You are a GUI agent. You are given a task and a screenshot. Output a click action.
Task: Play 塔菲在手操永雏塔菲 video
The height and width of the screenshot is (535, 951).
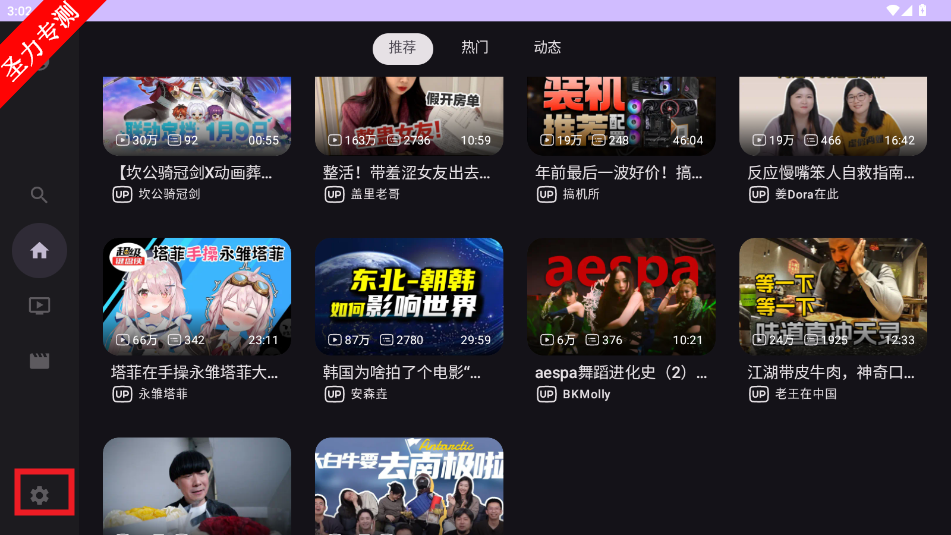pyautogui.click(x=197, y=297)
